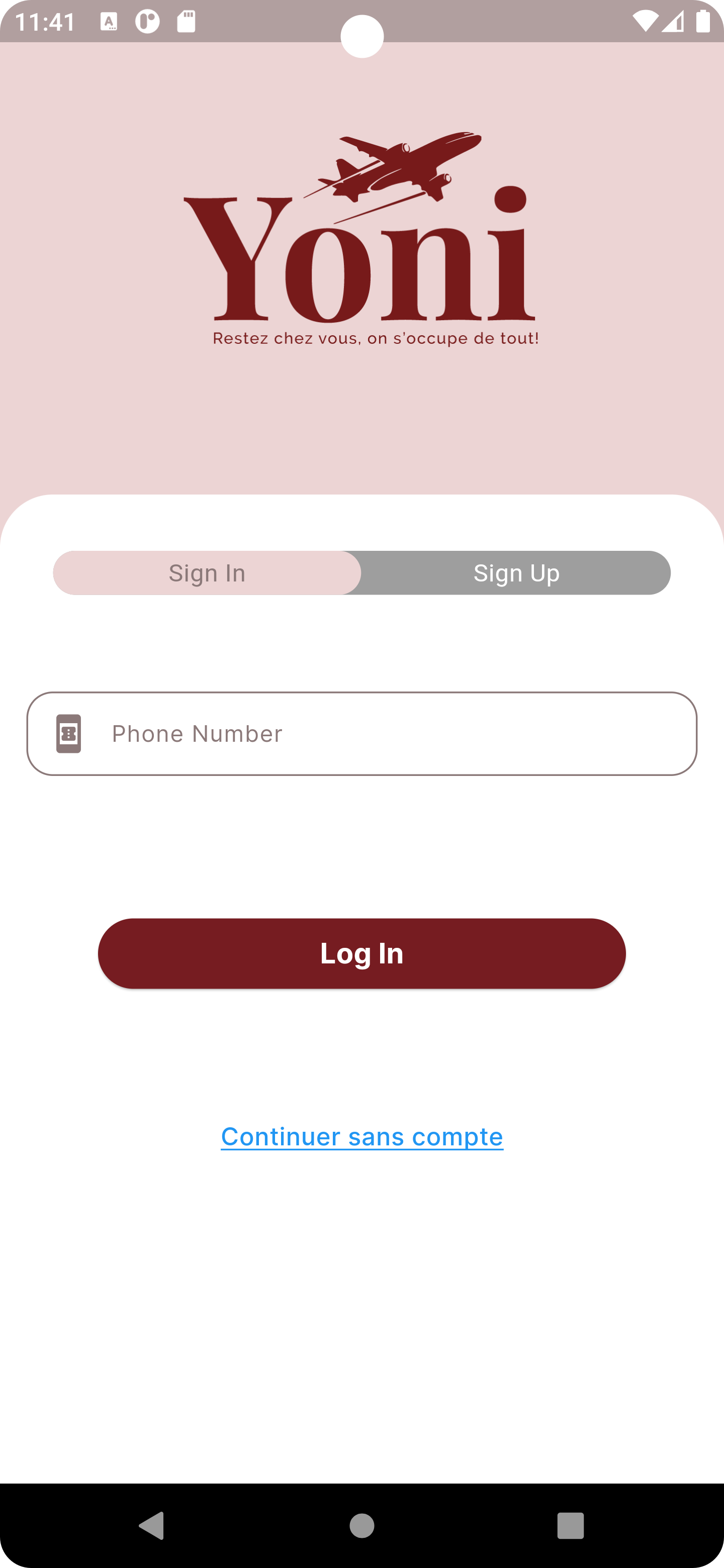
Task: Select the Sign In tab
Action: pyautogui.click(x=207, y=573)
